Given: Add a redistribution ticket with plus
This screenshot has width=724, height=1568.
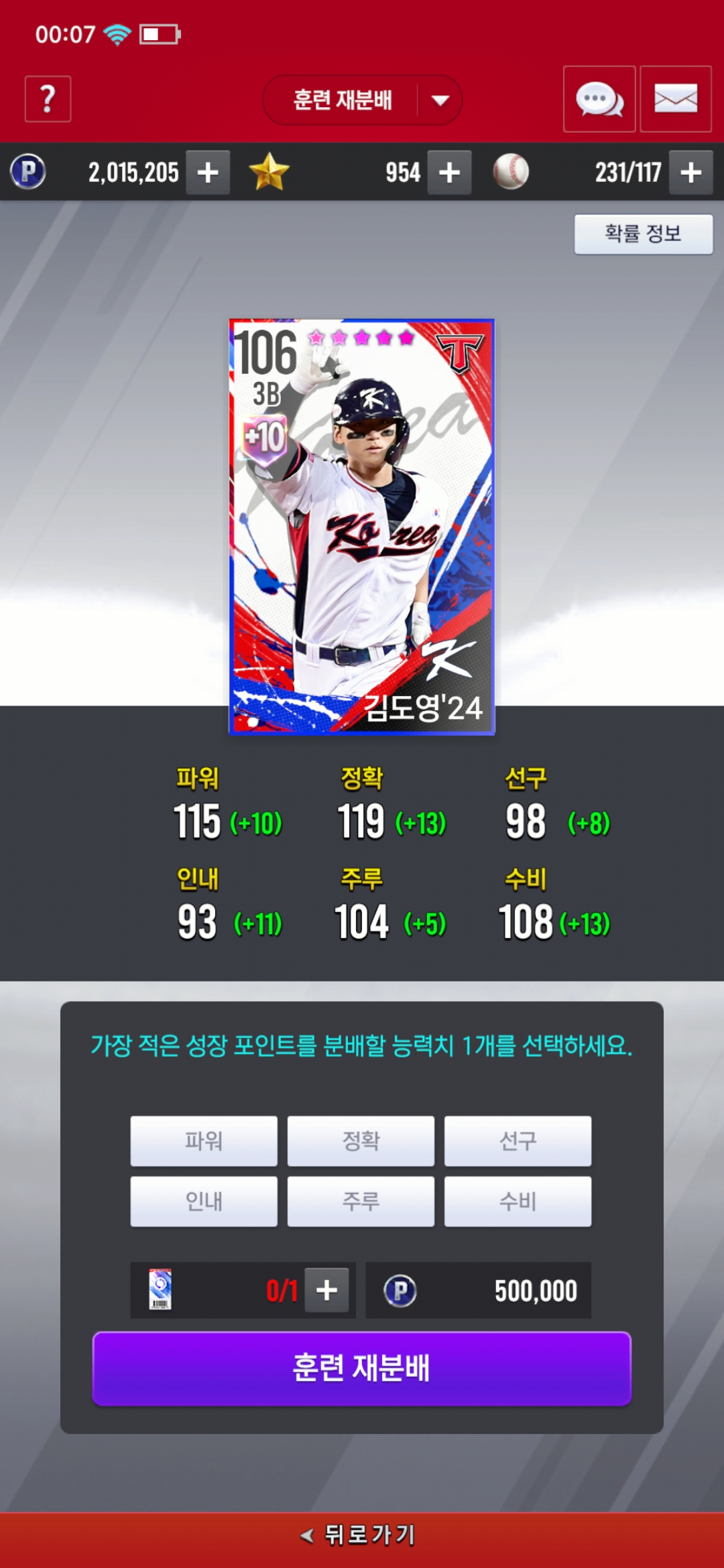Looking at the screenshot, I should 326,1290.
